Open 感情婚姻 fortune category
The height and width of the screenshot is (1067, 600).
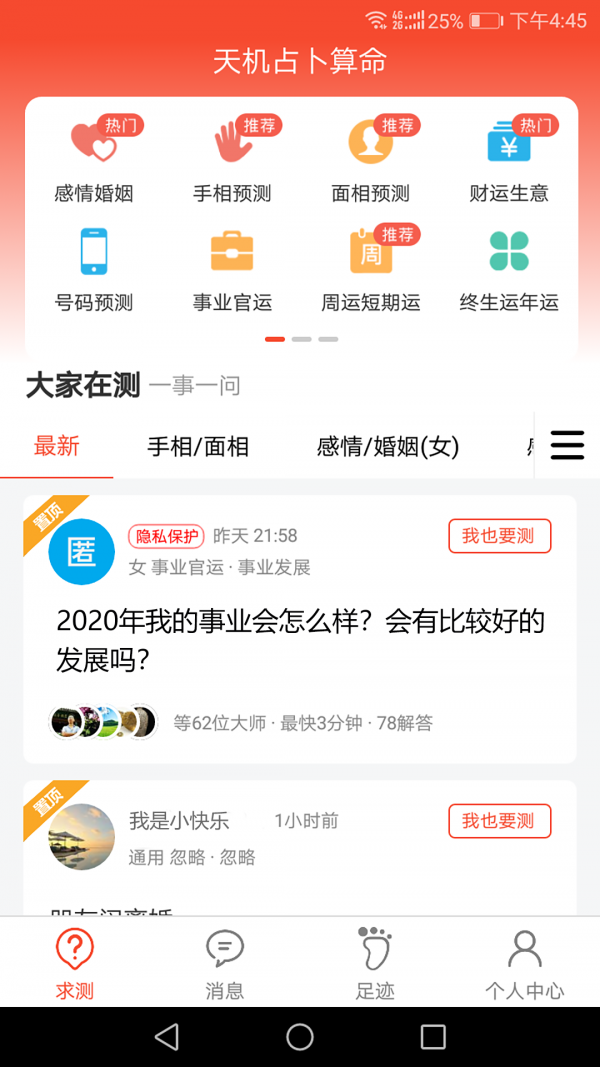(x=93, y=160)
